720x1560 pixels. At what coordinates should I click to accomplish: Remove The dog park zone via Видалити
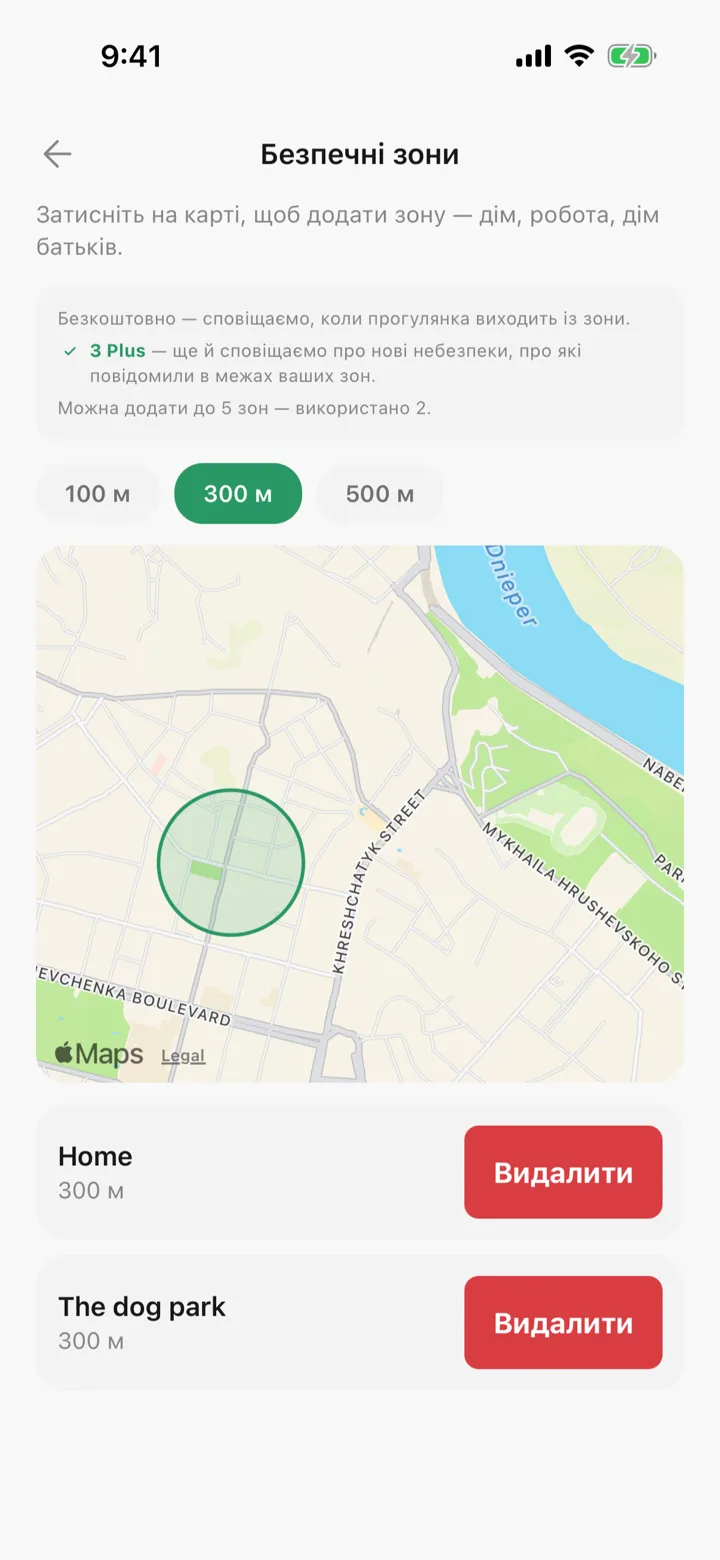[x=563, y=1322]
